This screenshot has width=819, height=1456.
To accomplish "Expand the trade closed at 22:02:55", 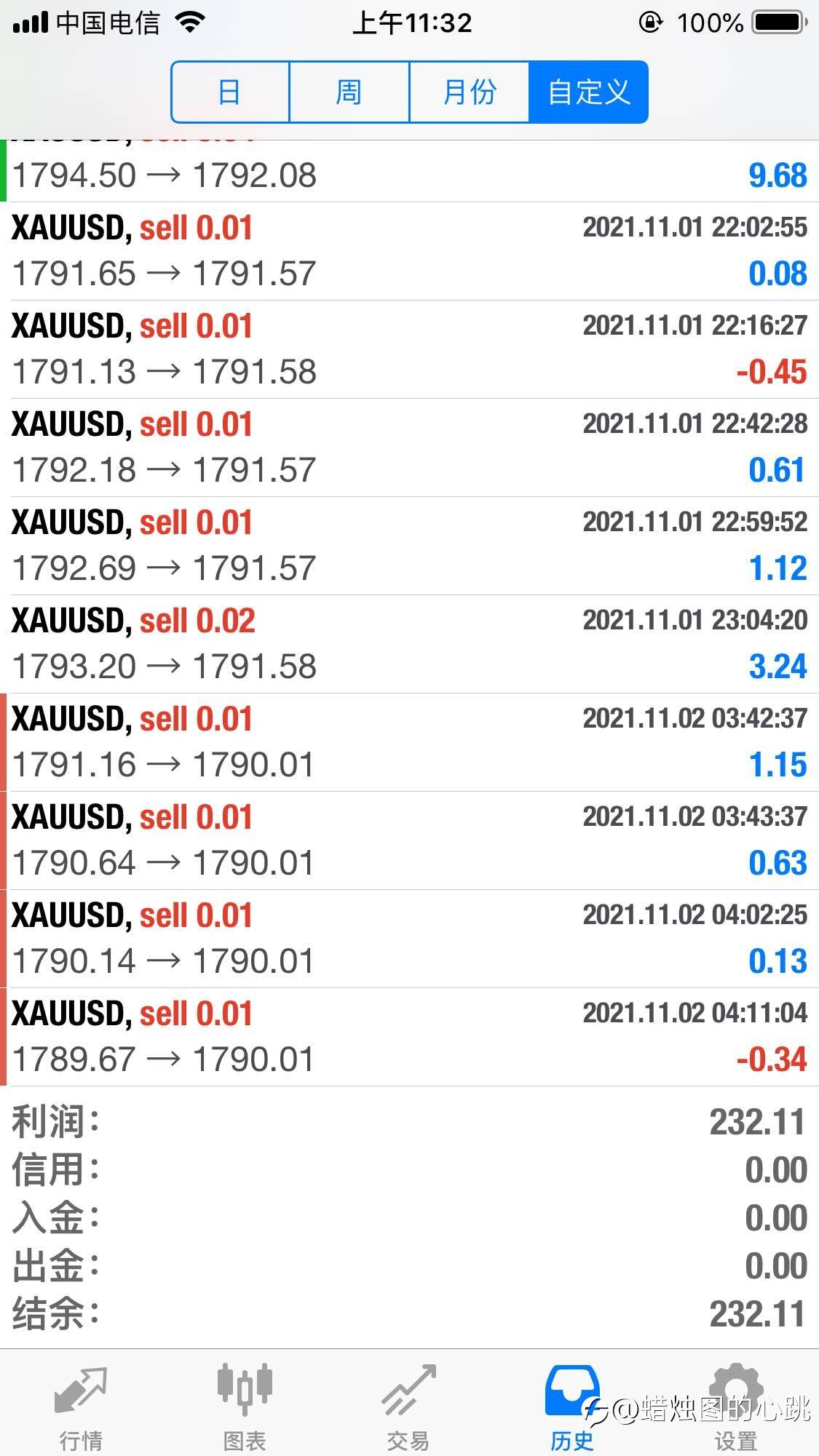I will tap(409, 251).
